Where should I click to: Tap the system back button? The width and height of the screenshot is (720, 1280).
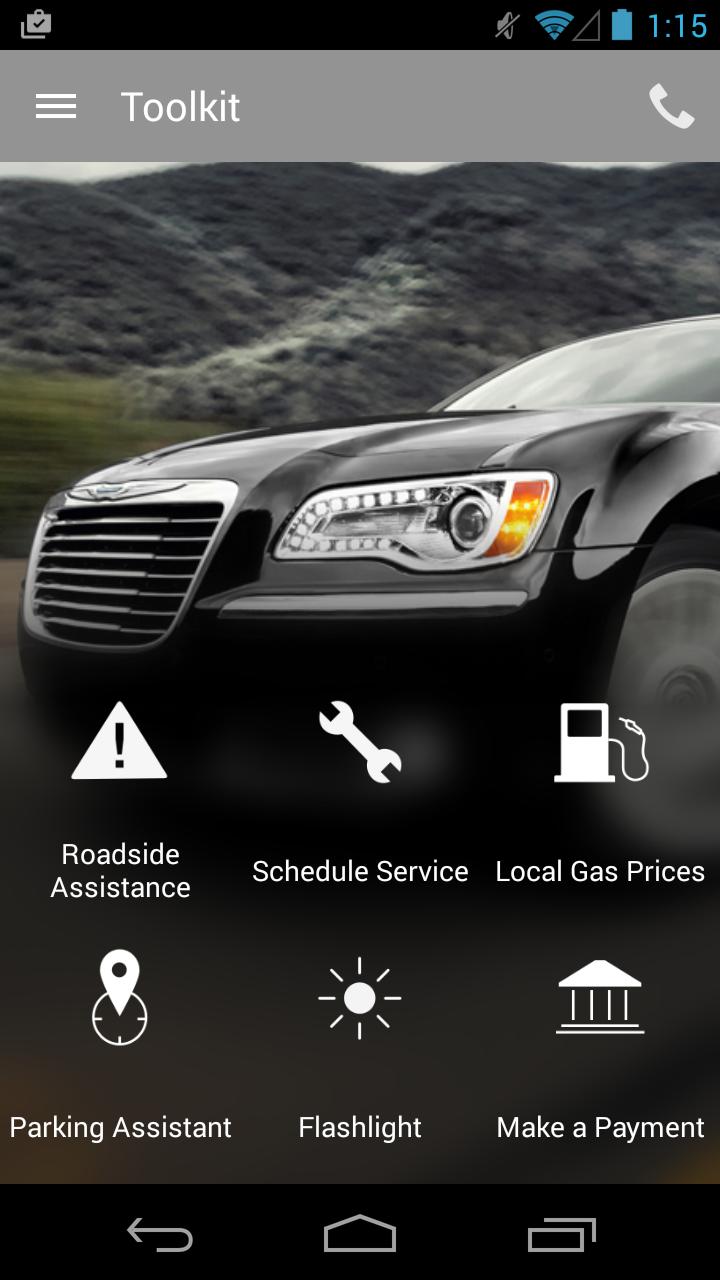[160, 1234]
